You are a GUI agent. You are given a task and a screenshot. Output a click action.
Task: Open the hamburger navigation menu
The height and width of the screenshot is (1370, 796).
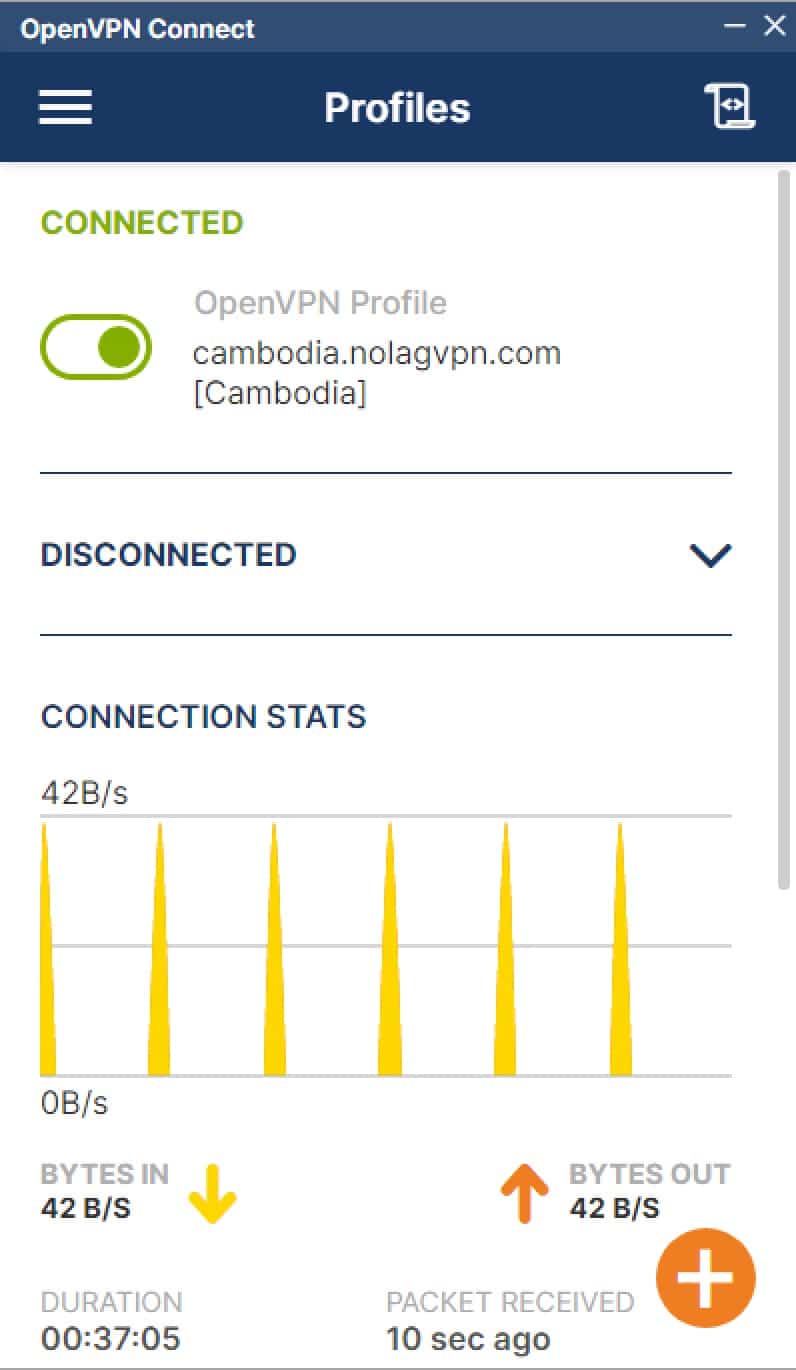point(64,107)
